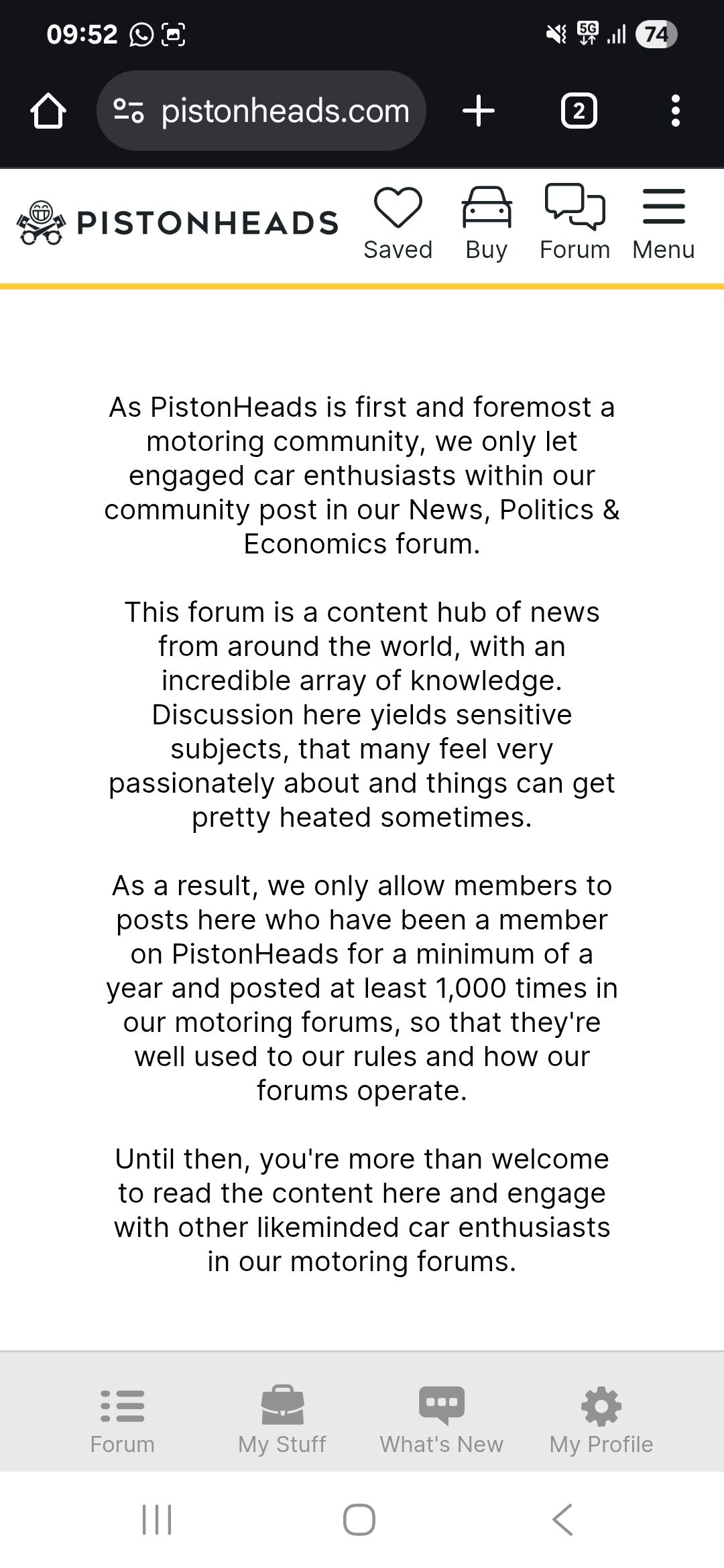Tap the system back button
The height and width of the screenshot is (1568, 724).
[x=562, y=1519]
